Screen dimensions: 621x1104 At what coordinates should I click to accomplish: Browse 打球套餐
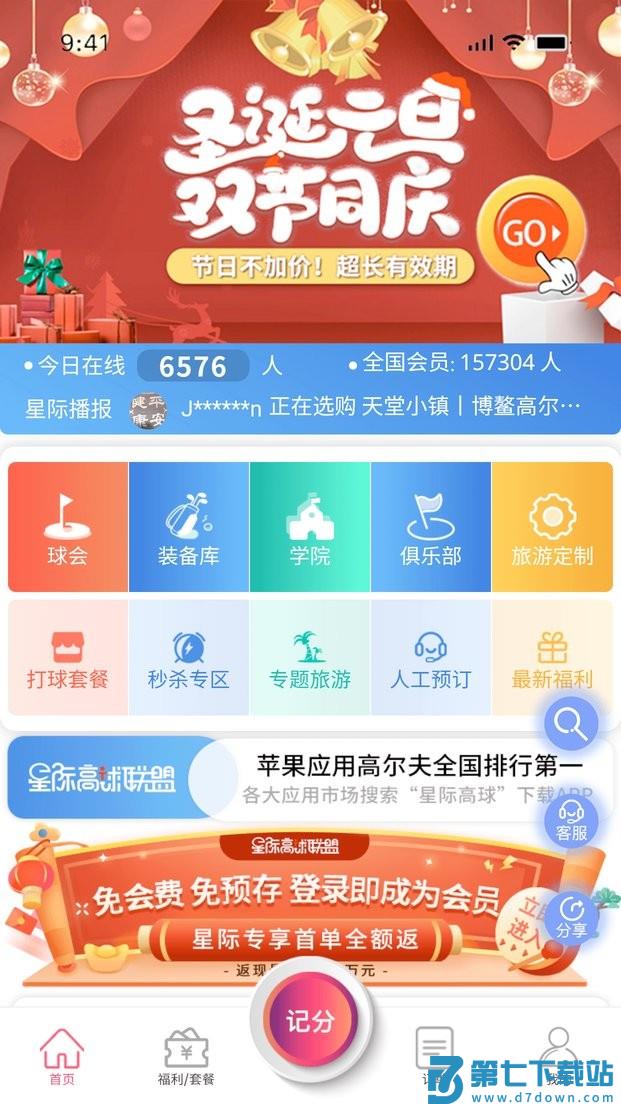[68, 658]
